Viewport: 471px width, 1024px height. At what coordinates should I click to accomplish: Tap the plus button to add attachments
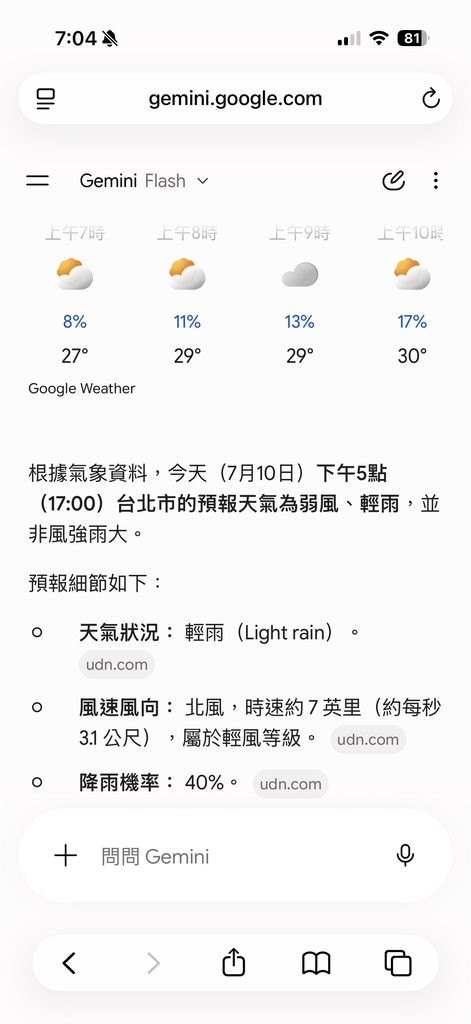pos(65,856)
